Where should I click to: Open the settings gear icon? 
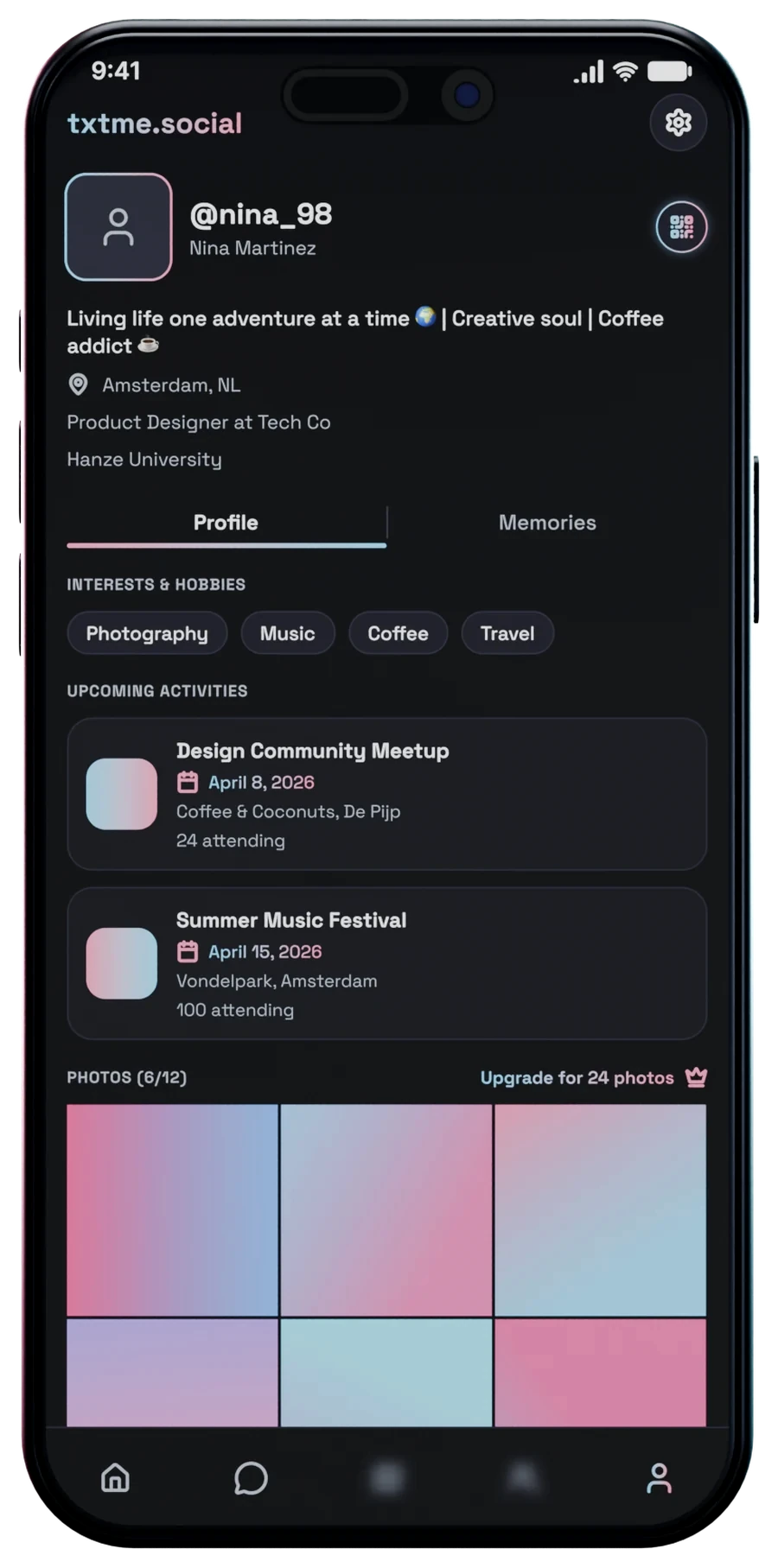click(x=678, y=123)
